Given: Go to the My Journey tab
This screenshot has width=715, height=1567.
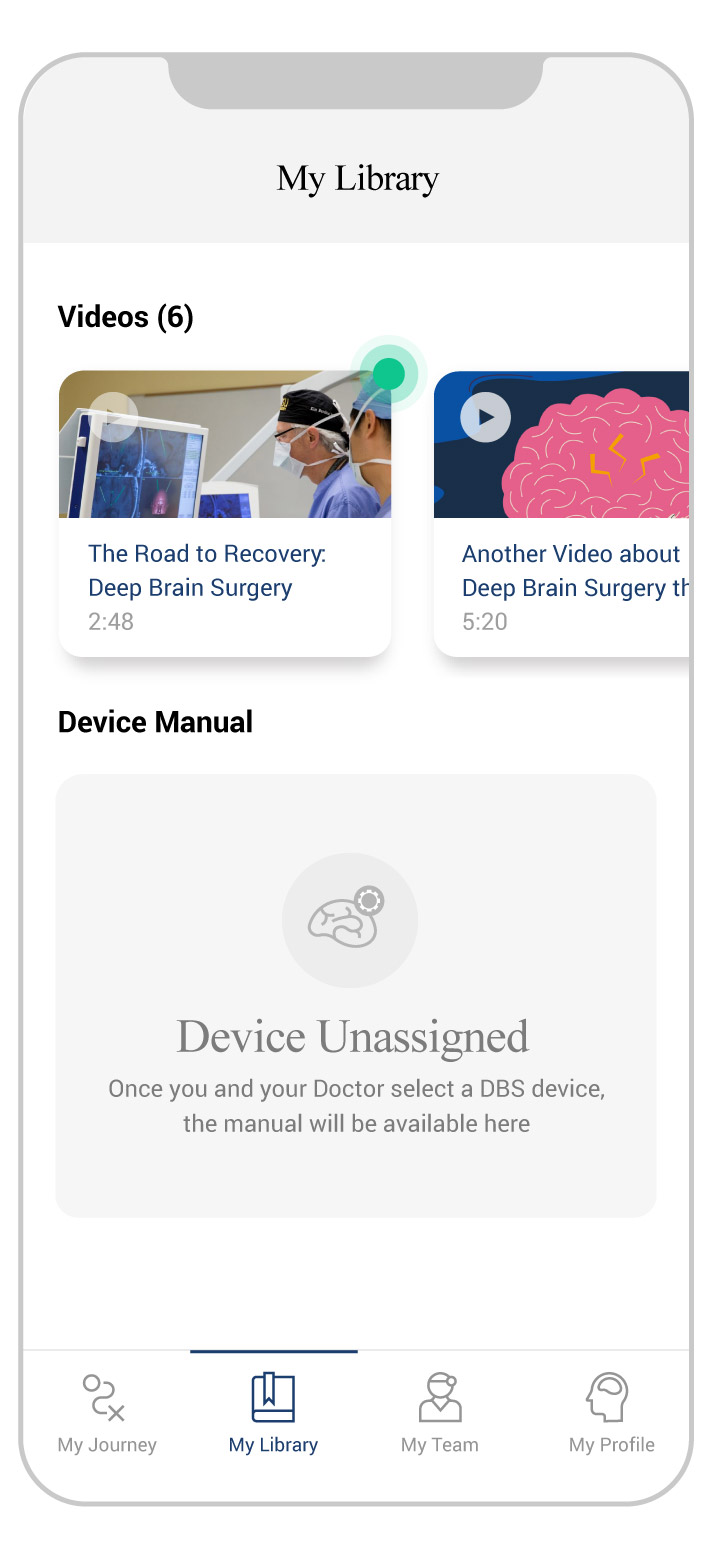Looking at the screenshot, I should 106,1413.
